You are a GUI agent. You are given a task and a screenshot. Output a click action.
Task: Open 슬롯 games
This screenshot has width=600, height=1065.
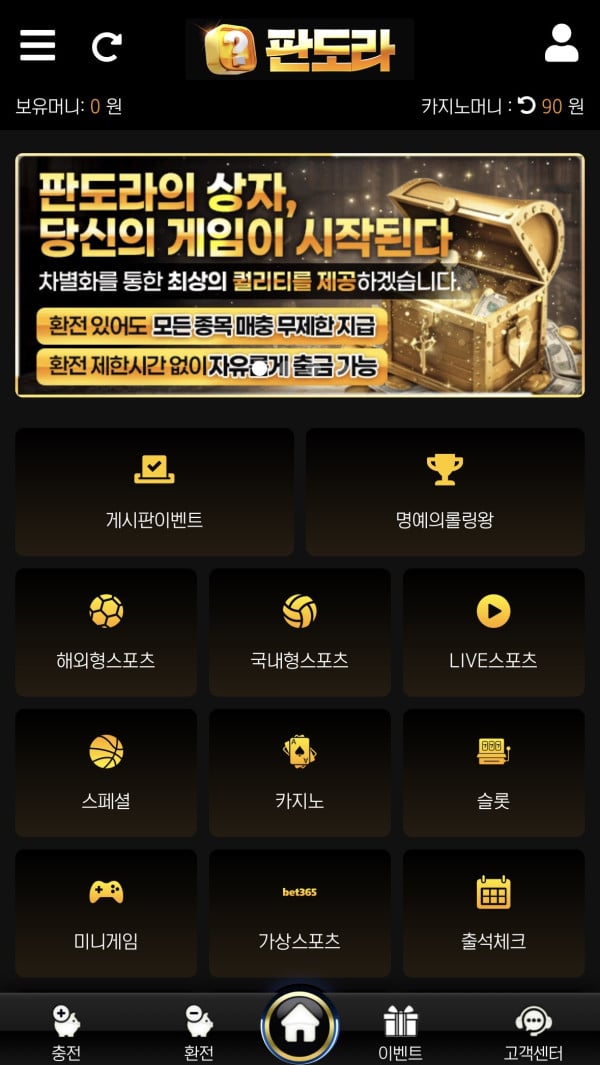(x=493, y=772)
